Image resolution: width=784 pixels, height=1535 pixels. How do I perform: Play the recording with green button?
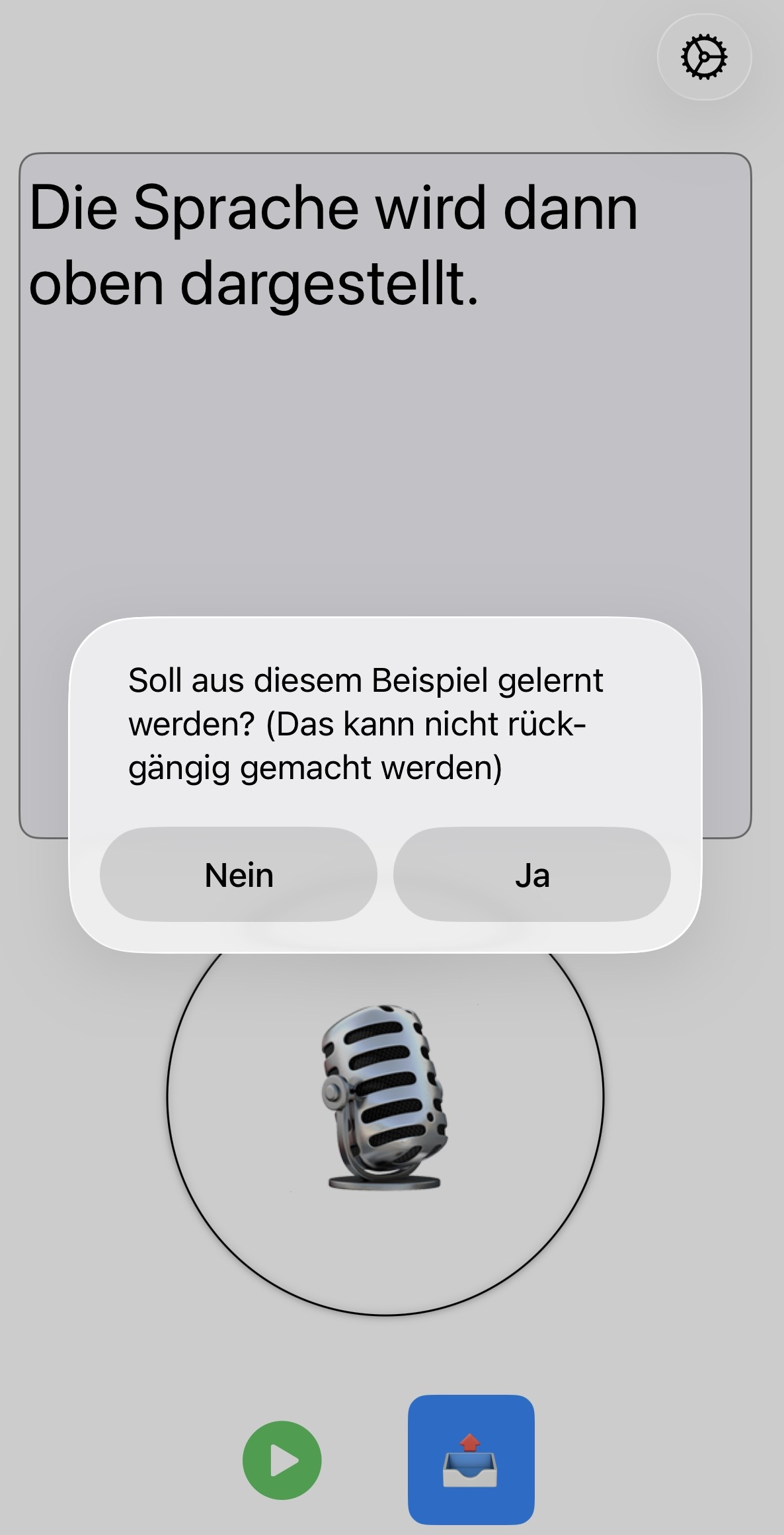[282, 1460]
